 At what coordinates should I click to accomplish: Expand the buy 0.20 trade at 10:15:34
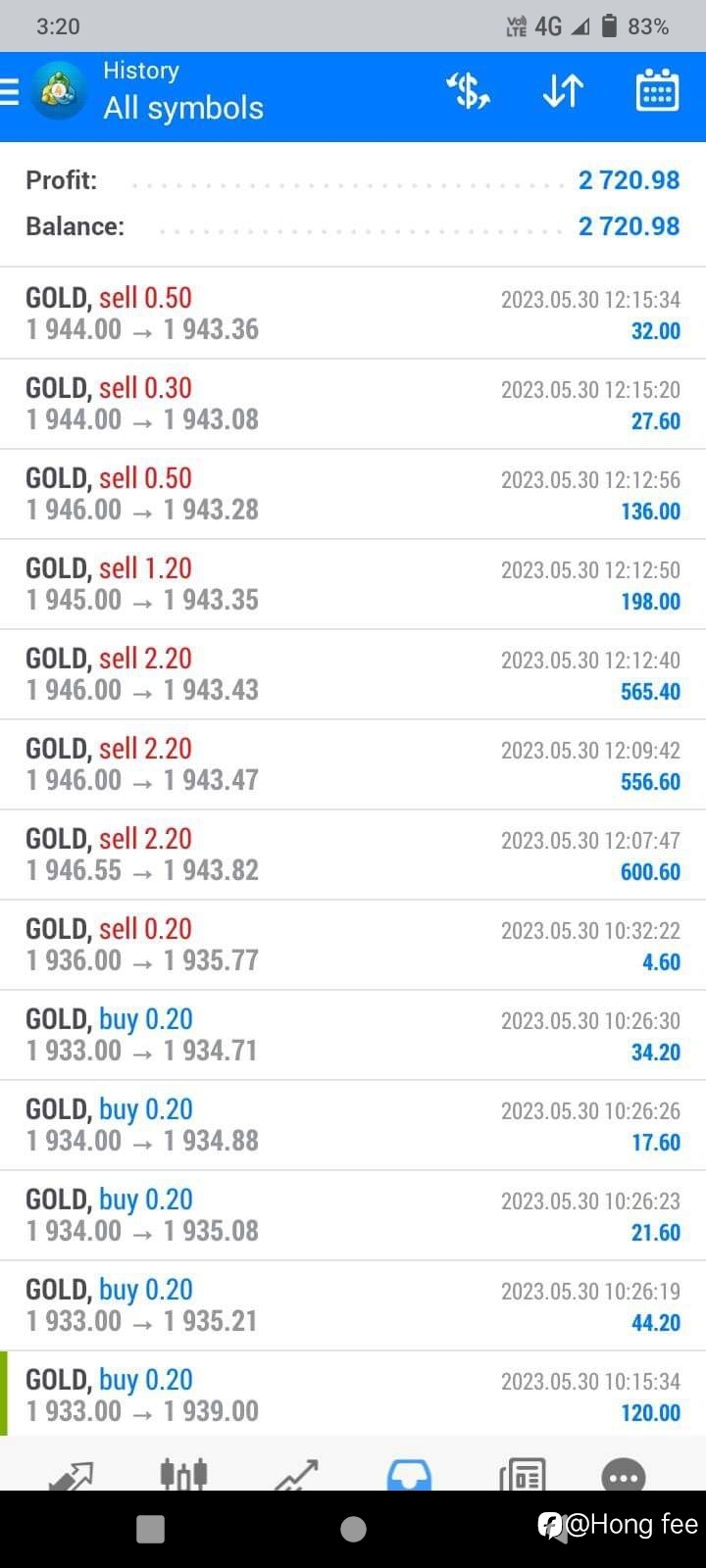tap(353, 1396)
